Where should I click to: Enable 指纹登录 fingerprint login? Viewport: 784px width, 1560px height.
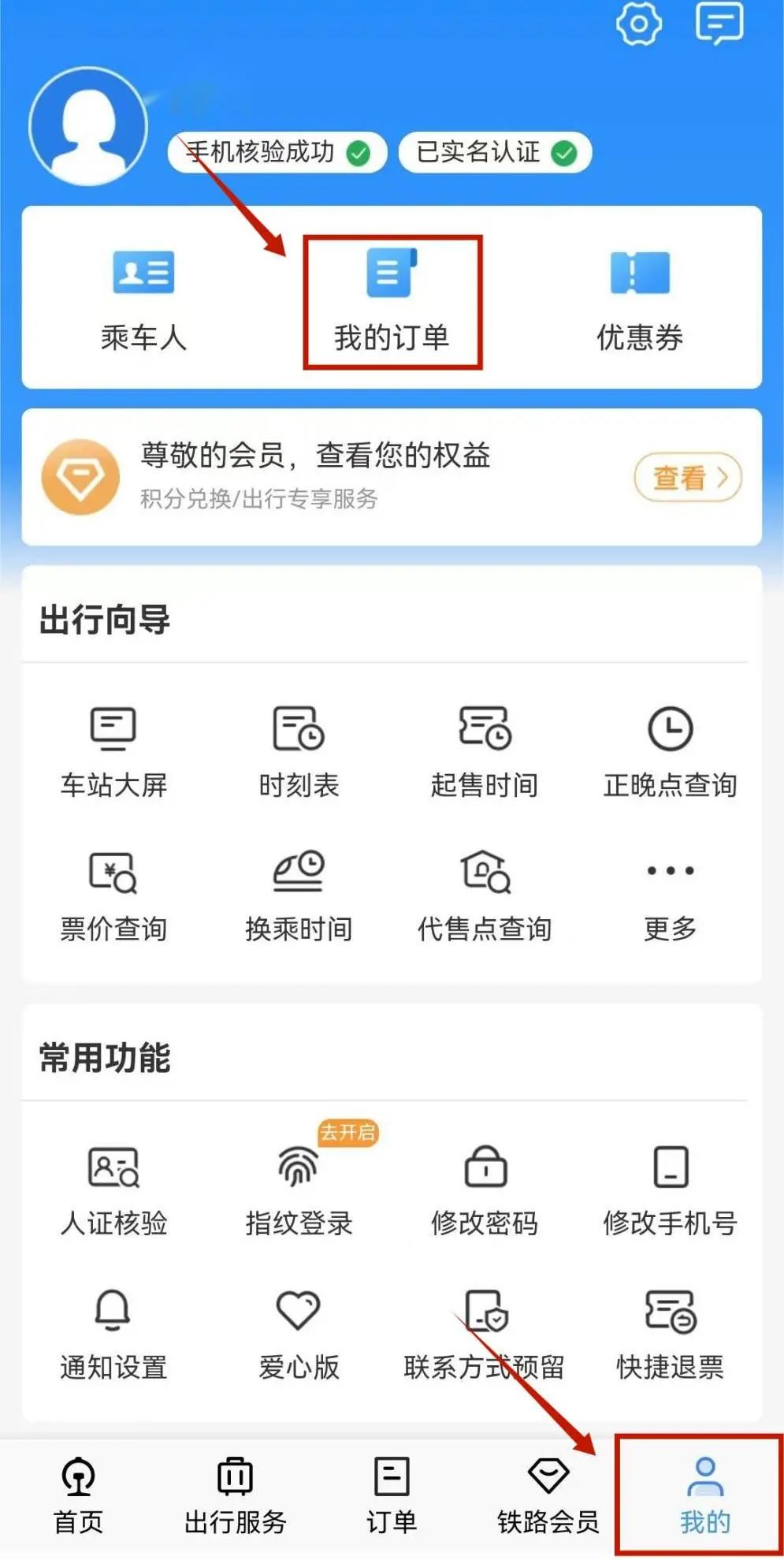(x=299, y=1189)
